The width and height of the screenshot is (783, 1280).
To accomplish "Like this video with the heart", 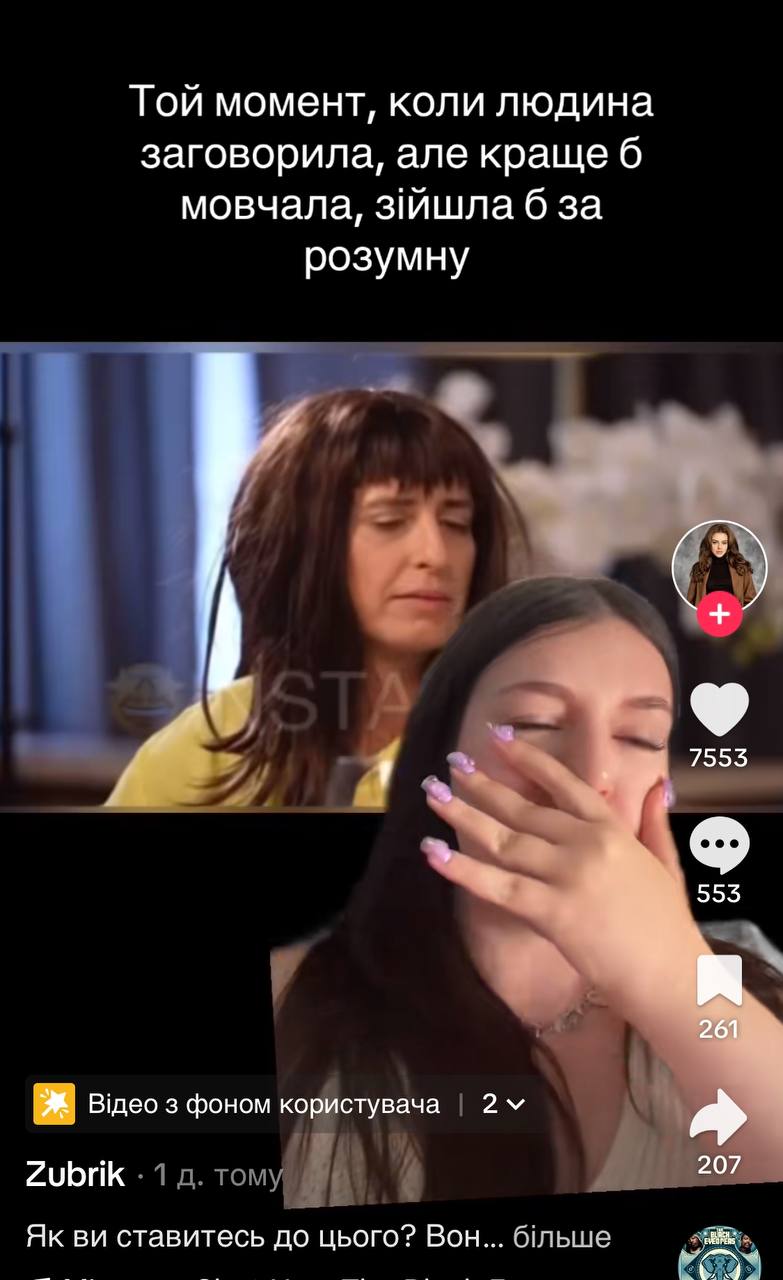I will pos(719,710).
